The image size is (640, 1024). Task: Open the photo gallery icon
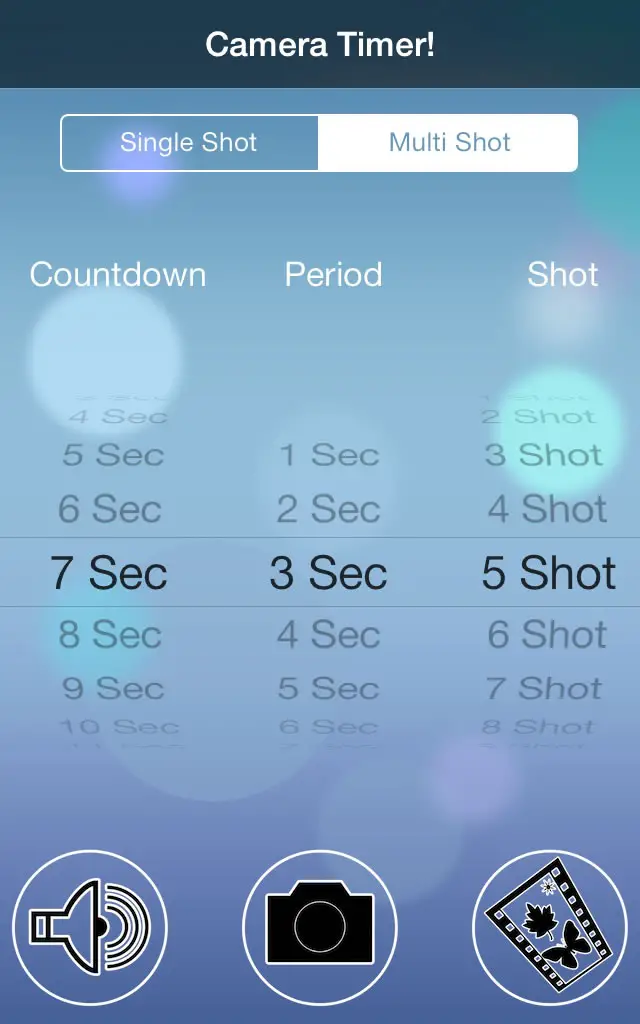549,927
